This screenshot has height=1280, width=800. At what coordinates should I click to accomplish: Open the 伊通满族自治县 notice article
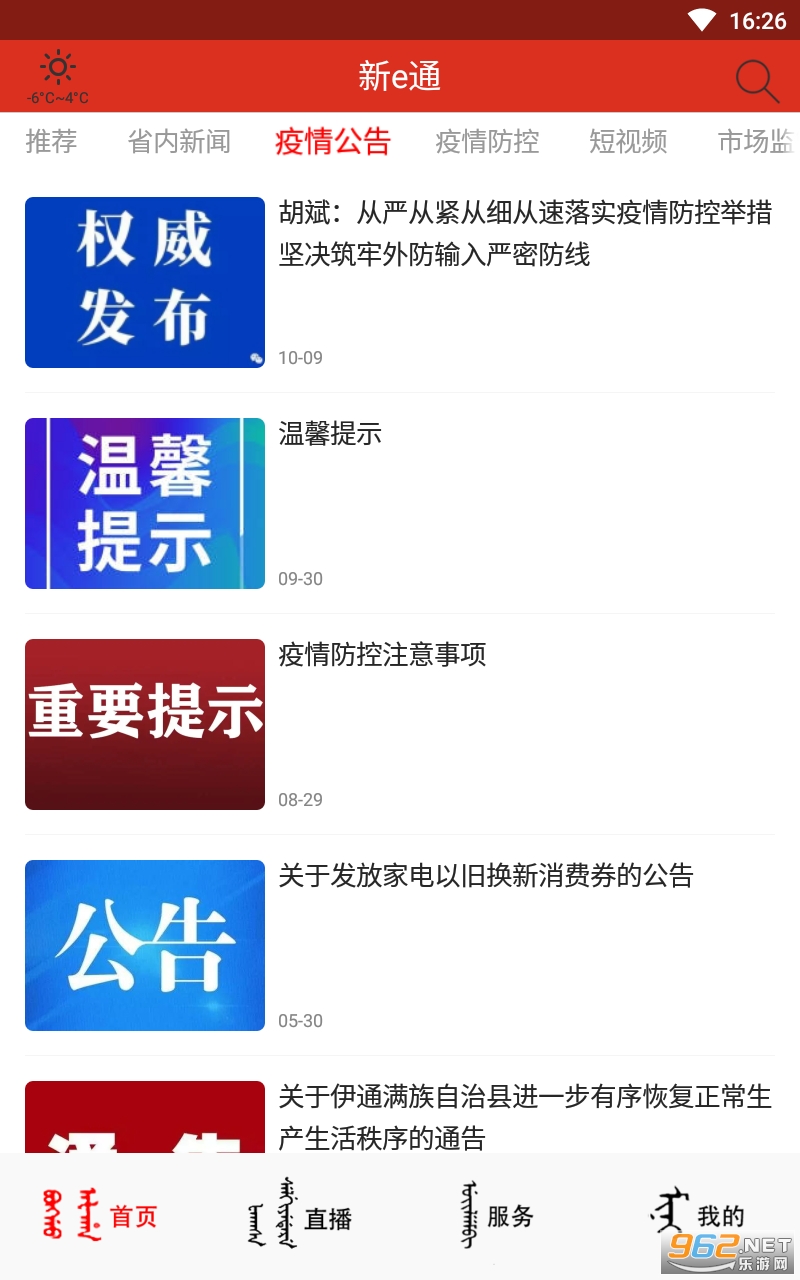click(x=525, y=1115)
